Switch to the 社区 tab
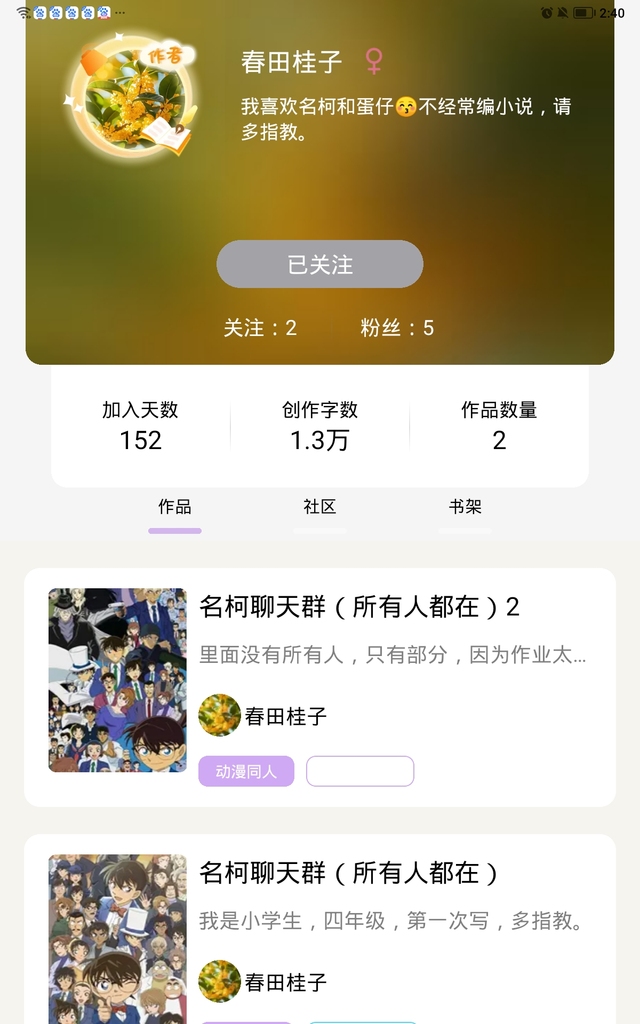Screen dimensions: 640x1024 tap(320, 507)
